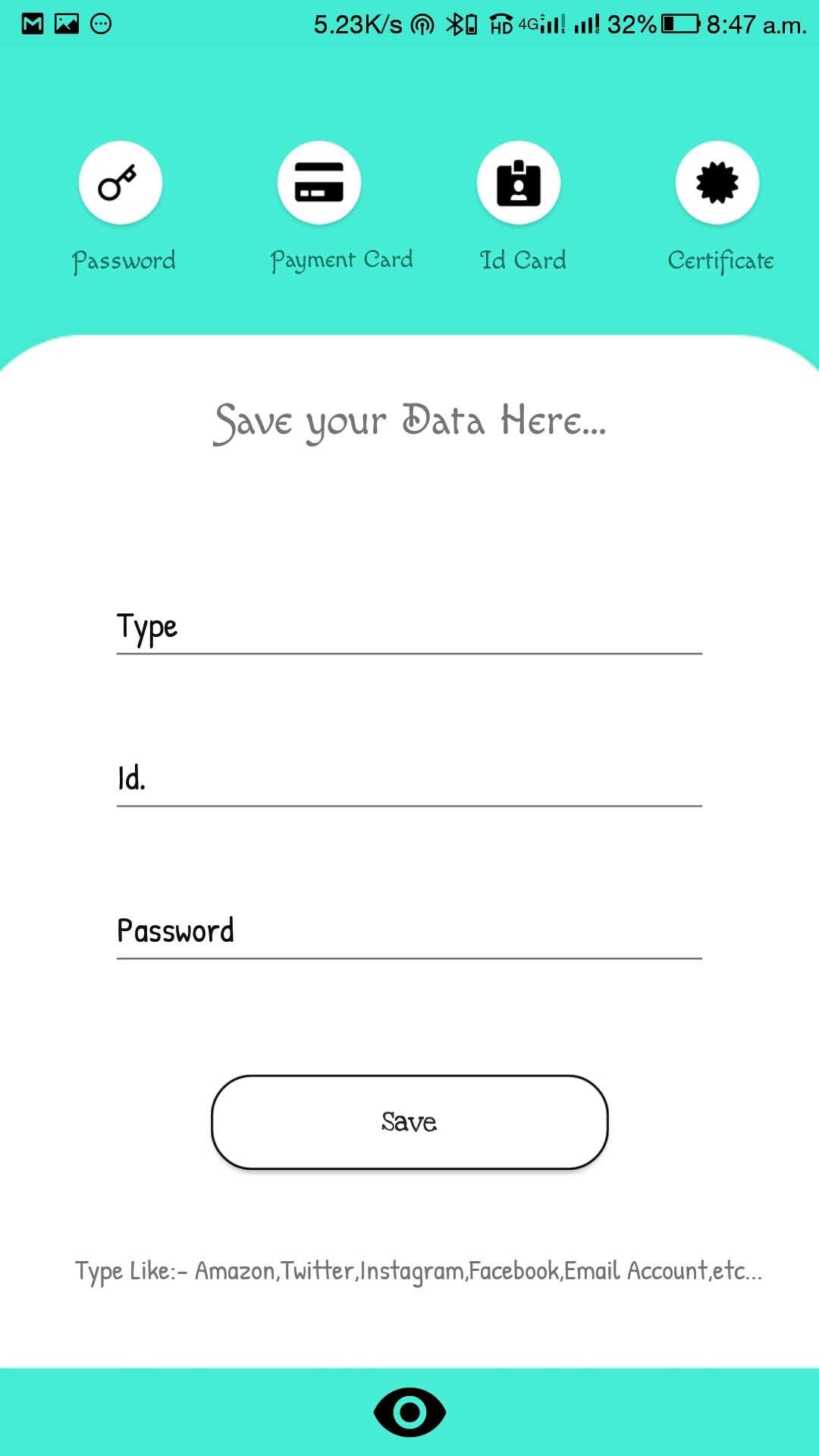The height and width of the screenshot is (1456, 819).
Task: Open the Id Card category
Action: point(519,183)
